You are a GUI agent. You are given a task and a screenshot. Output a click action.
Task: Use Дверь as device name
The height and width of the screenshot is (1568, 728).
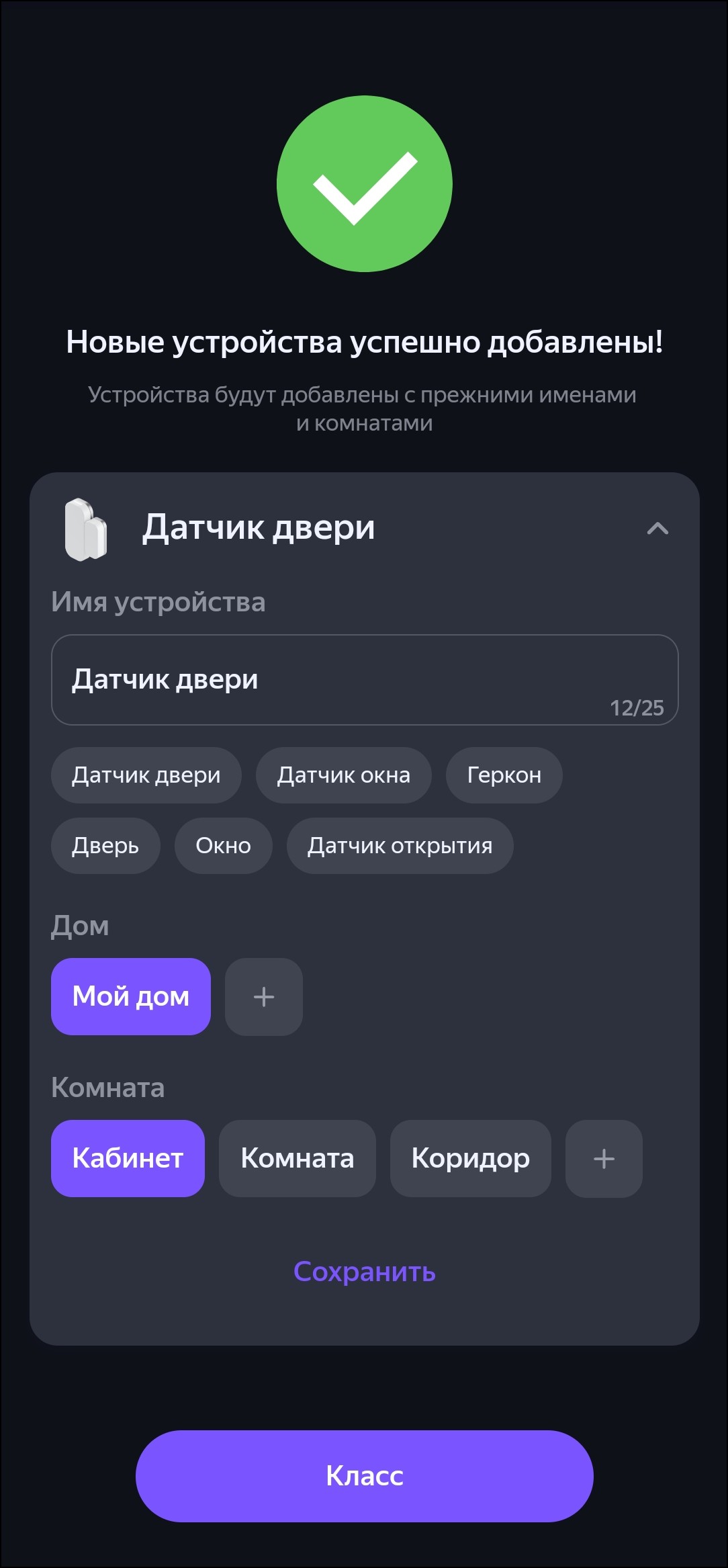[105, 846]
